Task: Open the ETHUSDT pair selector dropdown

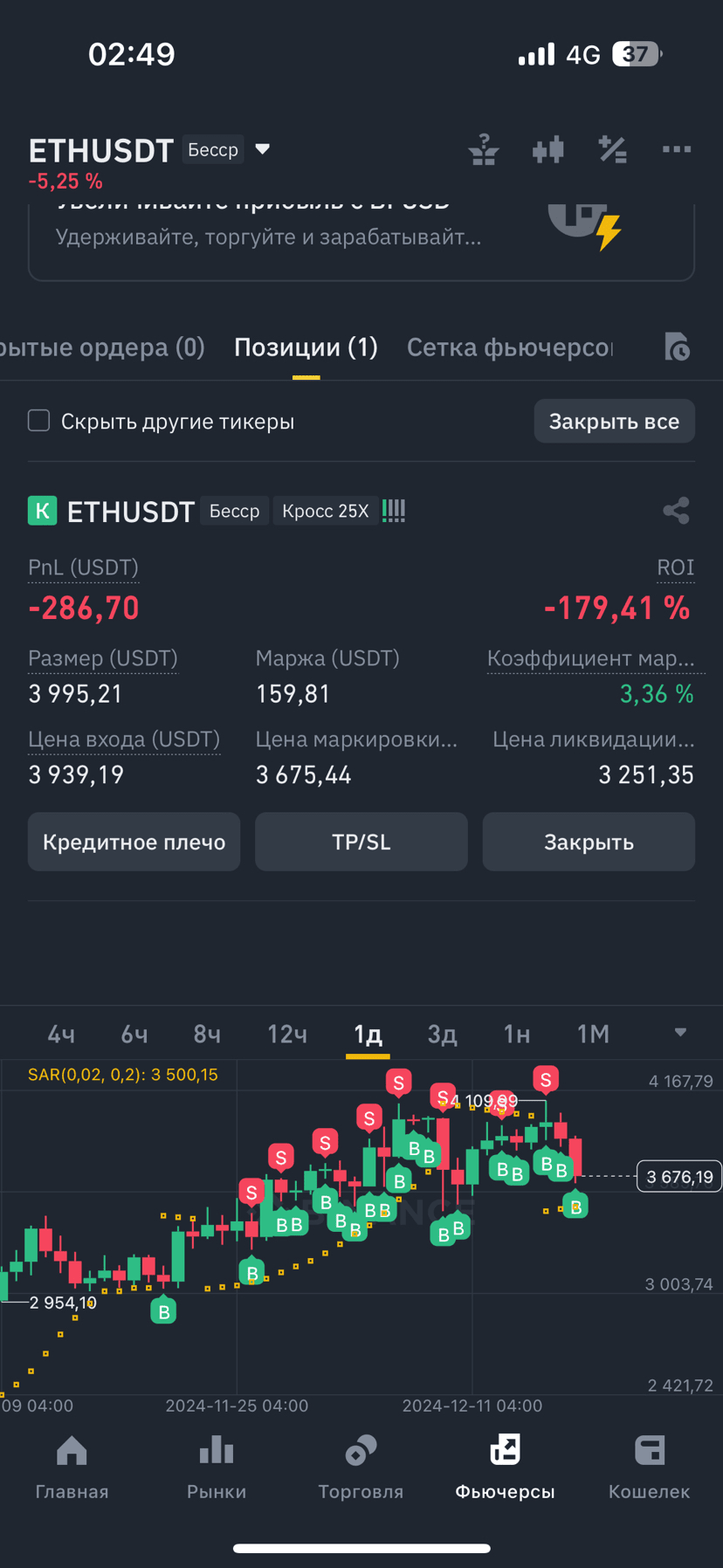Action: coord(262,150)
